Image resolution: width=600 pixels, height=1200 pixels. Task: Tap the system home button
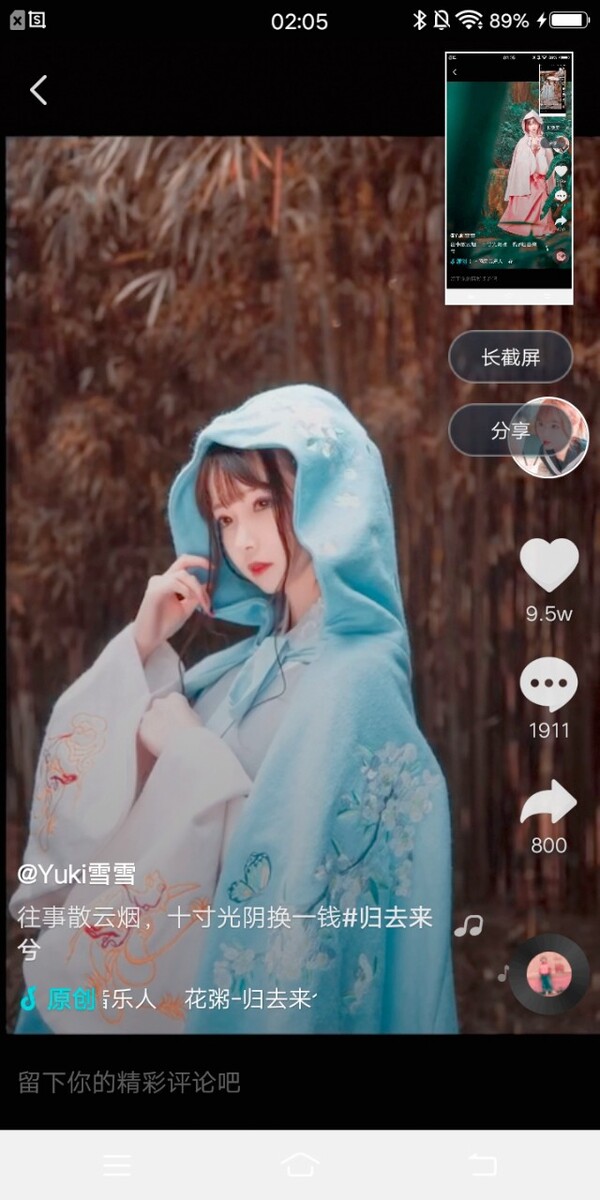click(x=300, y=1165)
